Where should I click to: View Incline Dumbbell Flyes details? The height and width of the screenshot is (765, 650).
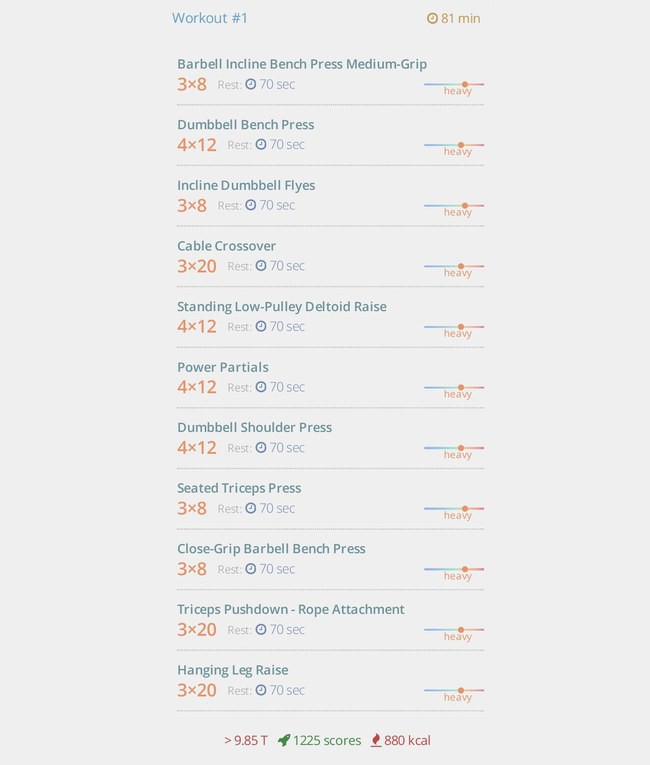[246, 185]
